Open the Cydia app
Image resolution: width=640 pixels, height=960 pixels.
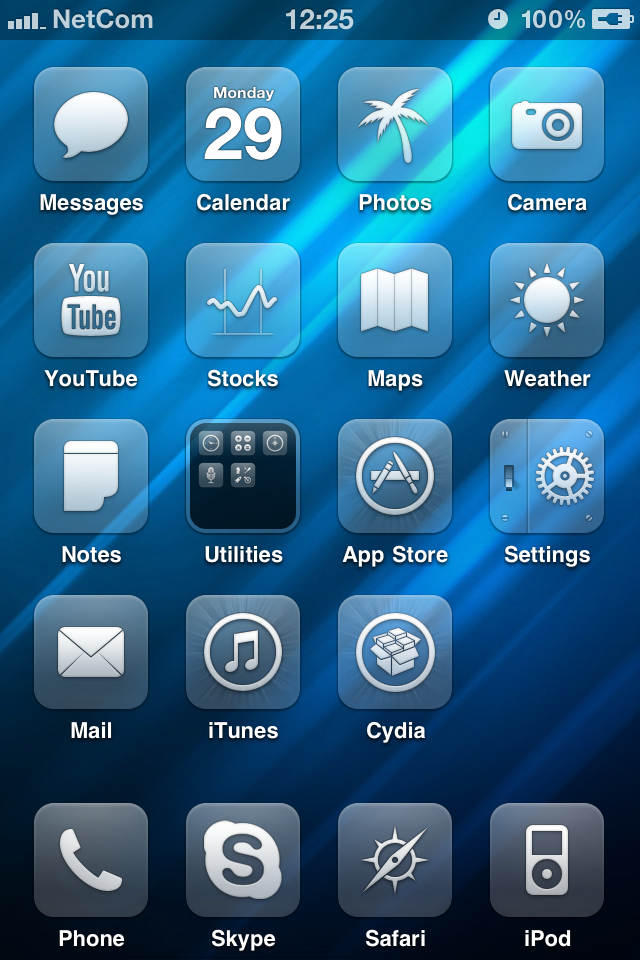[395, 653]
